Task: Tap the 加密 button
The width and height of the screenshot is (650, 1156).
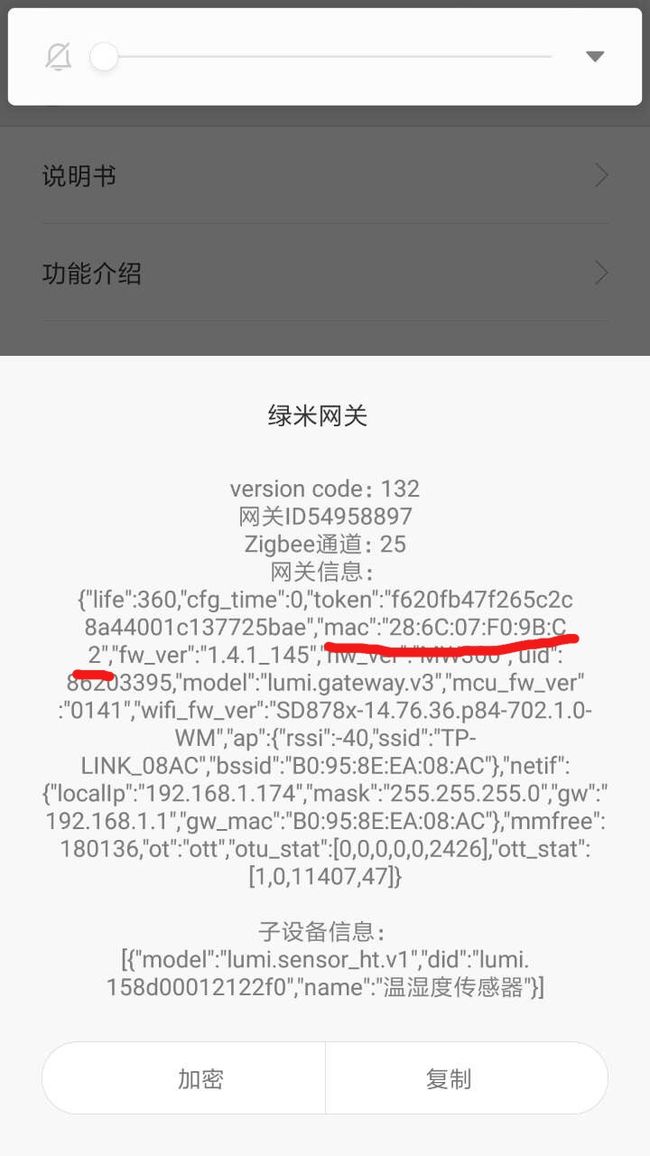Action: (184, 1078)
